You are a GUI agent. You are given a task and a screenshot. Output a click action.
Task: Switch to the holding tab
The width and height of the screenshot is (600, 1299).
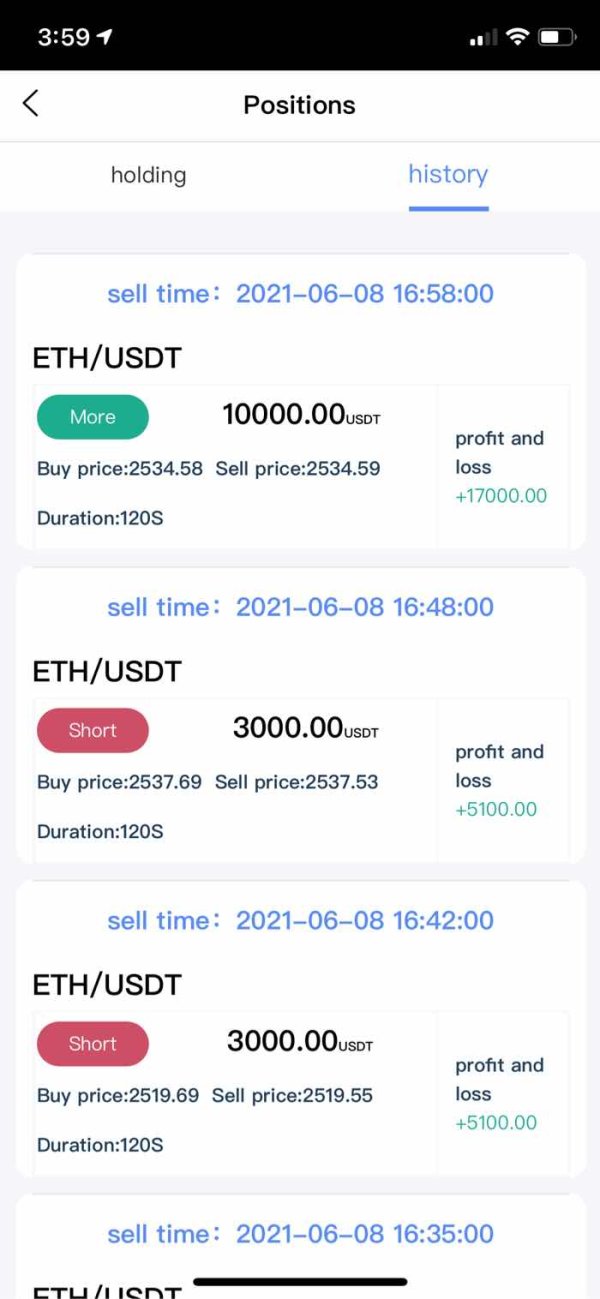click(x=148, y=175)
